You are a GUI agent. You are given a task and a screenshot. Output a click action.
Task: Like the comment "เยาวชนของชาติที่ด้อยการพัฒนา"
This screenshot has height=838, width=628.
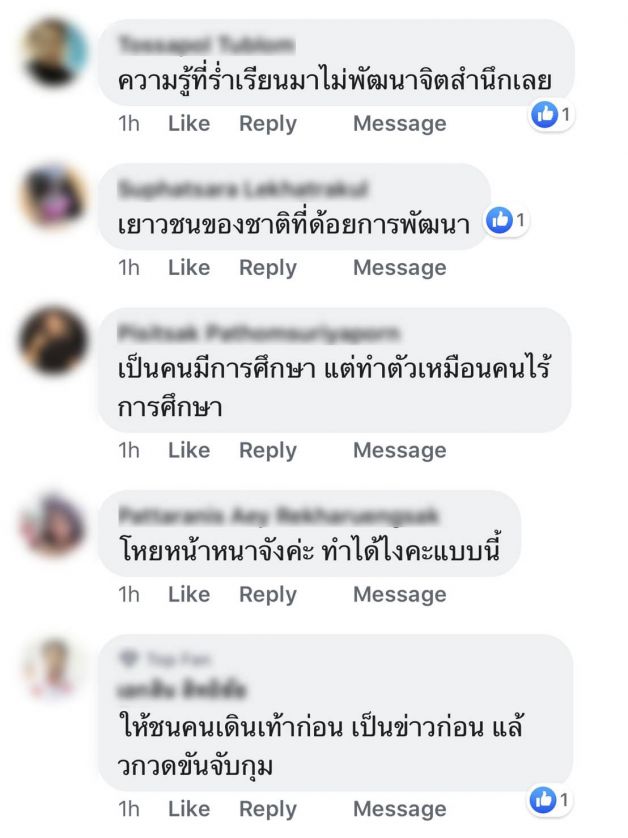(188, 268)
